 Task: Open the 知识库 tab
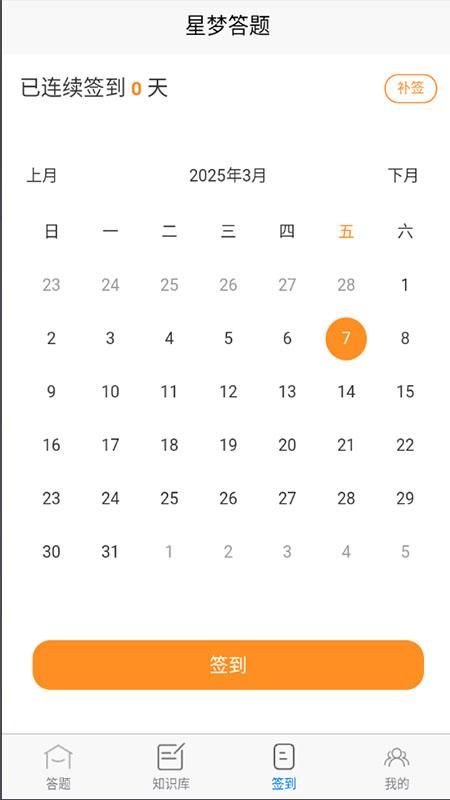tap(171, 766)
